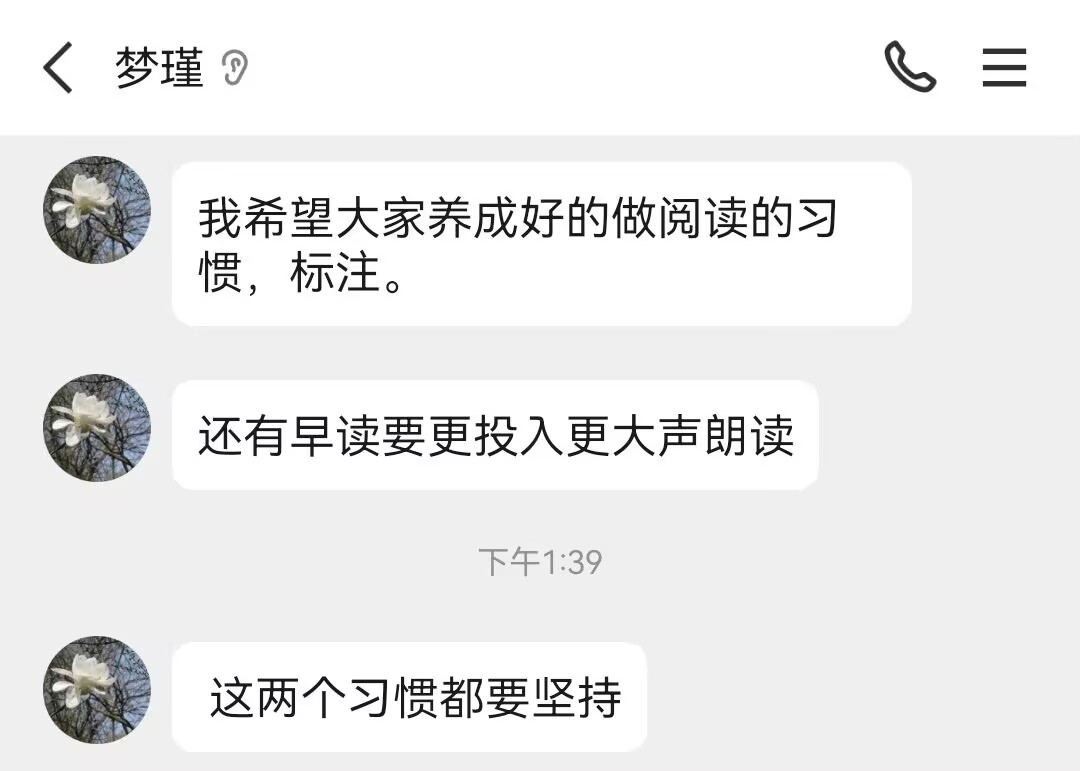Start a voice call with 梦瑾
Viewport: 1080px width, 771px height.
[910, 68]
